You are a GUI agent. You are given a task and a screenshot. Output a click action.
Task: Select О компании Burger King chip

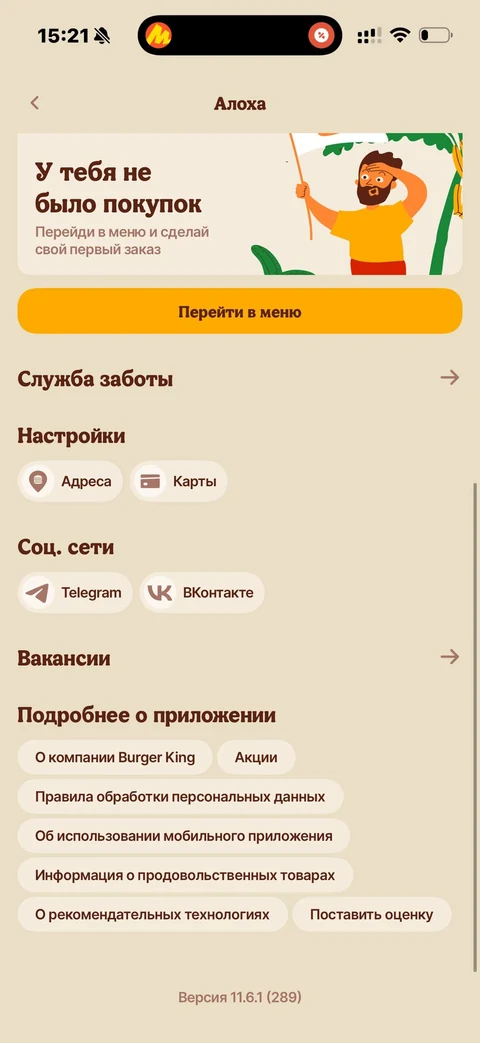point(115,757)
